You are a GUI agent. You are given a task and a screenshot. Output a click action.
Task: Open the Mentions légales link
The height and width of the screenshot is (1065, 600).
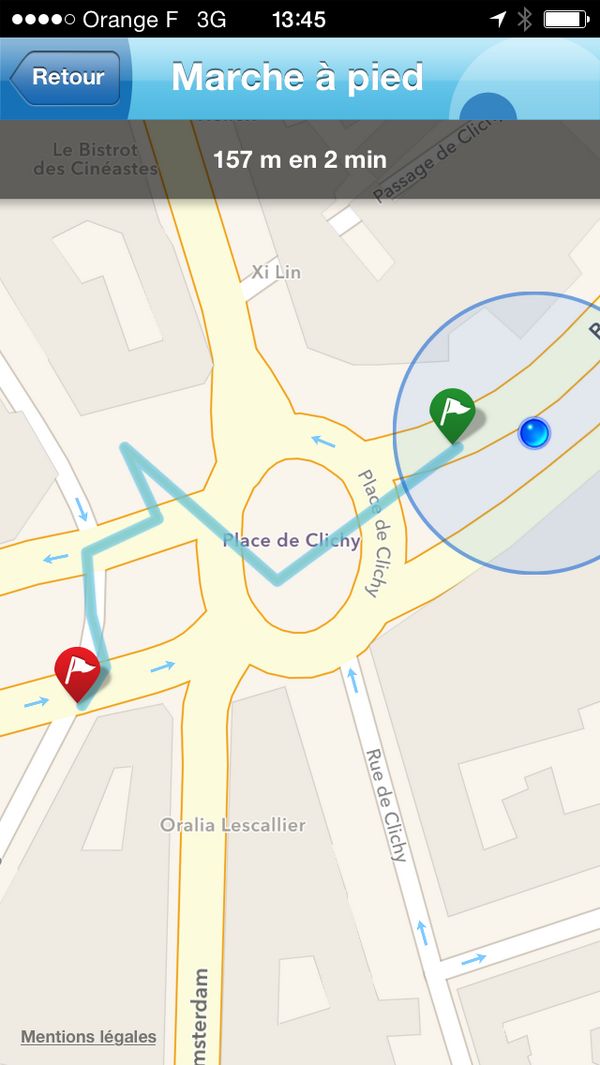tap(89, 1036)
